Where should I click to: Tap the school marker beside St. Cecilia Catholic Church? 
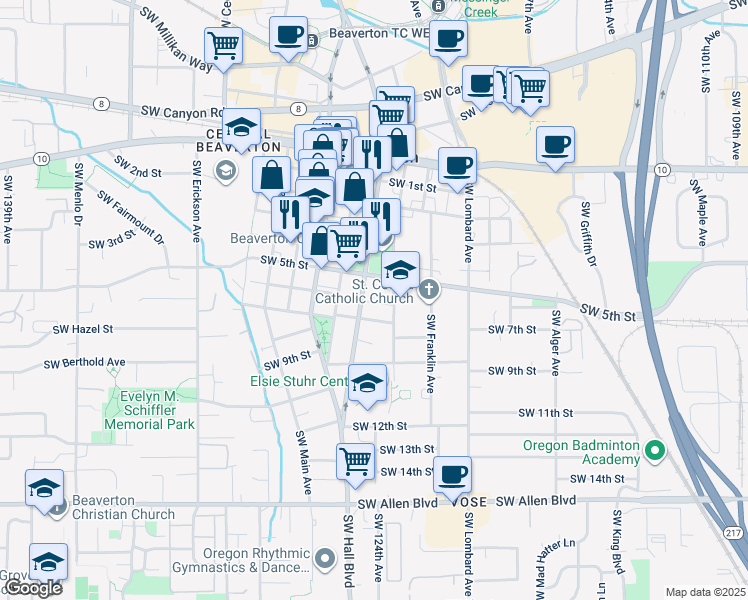point(401,270)
